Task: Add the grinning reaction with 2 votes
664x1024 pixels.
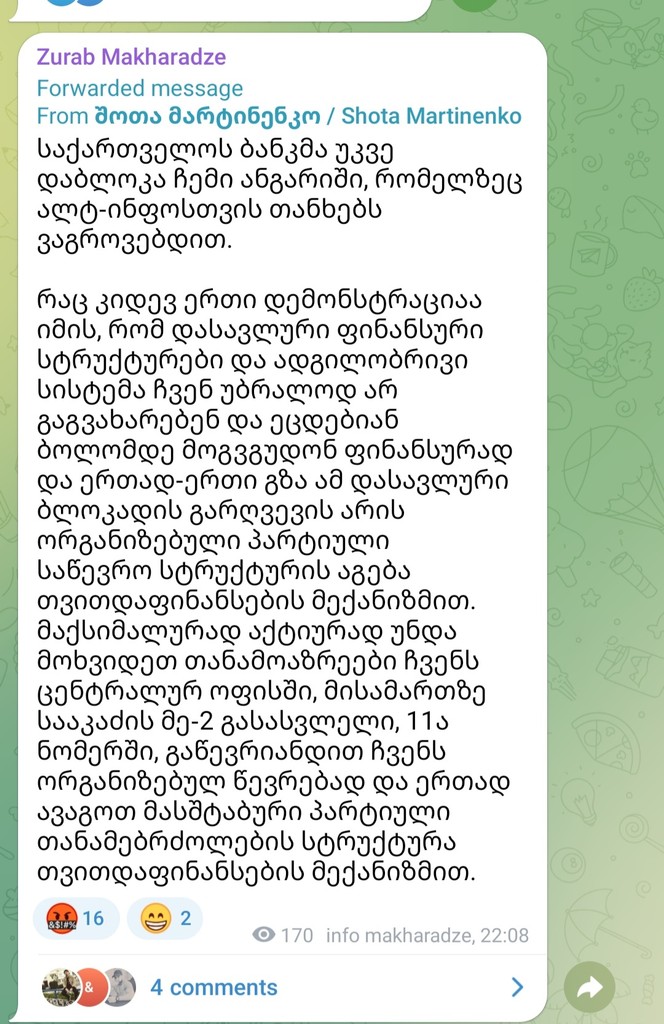Action: tap(164, 919)
